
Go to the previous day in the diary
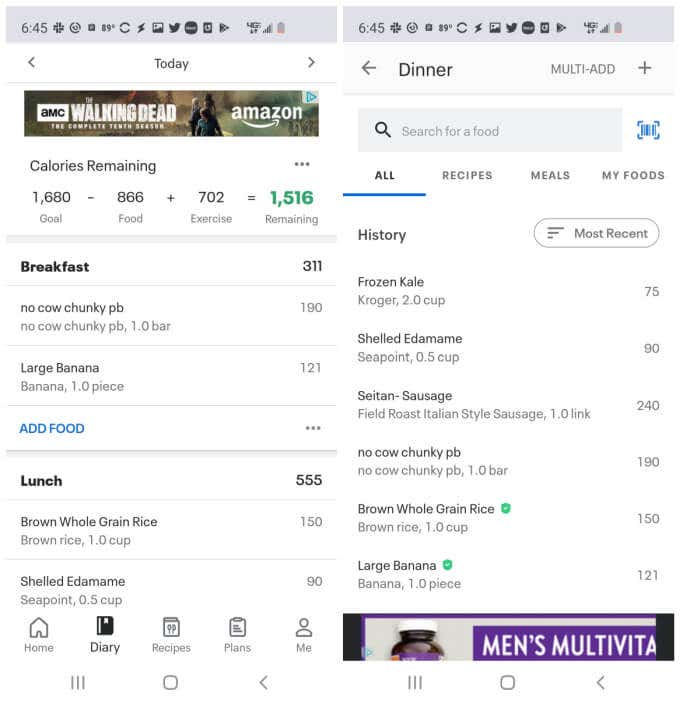pyautogui.click(x=31, y=63)
